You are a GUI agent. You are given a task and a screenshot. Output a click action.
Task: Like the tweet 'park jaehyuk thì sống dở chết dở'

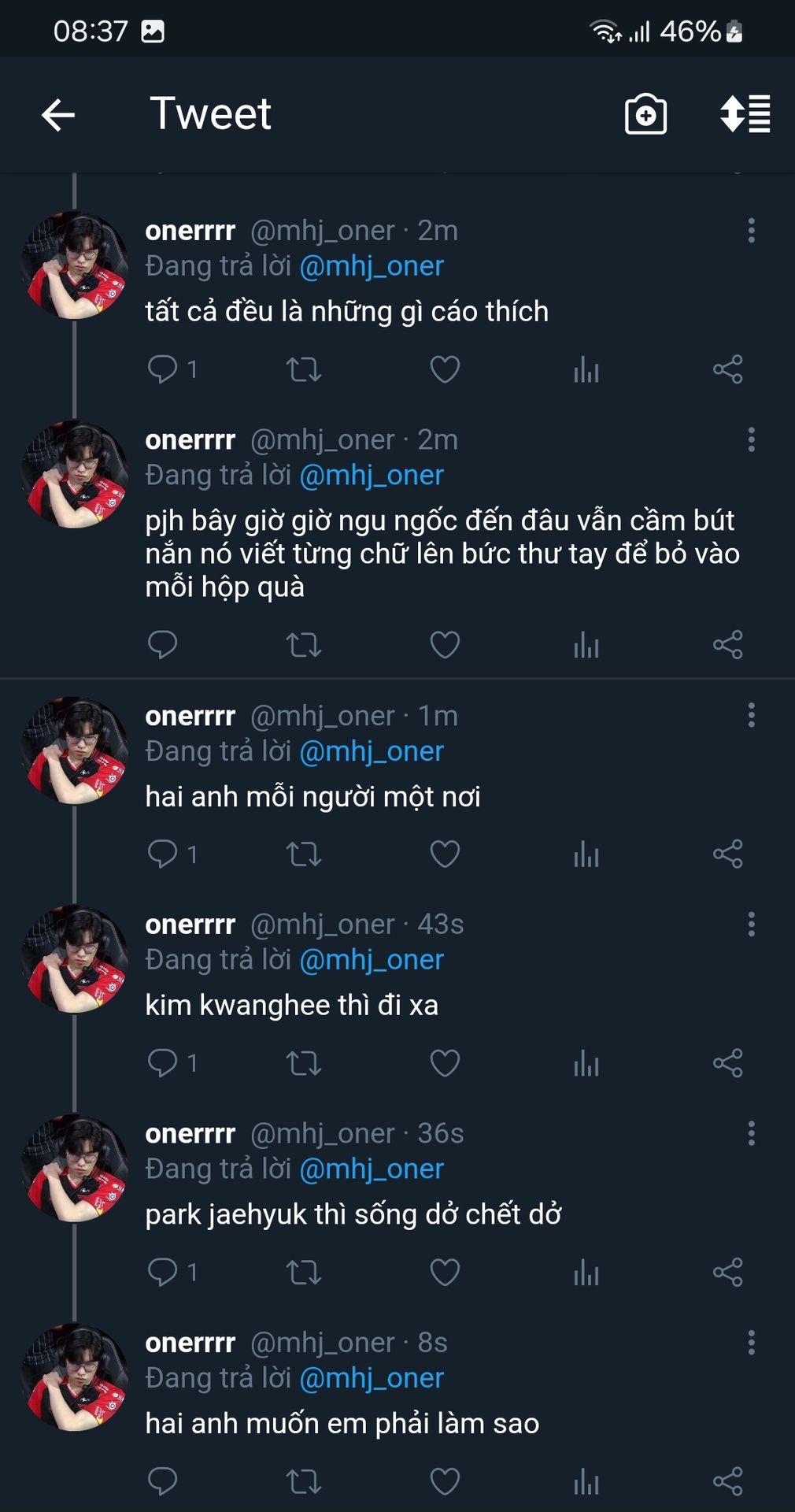tap(445, 1272)
